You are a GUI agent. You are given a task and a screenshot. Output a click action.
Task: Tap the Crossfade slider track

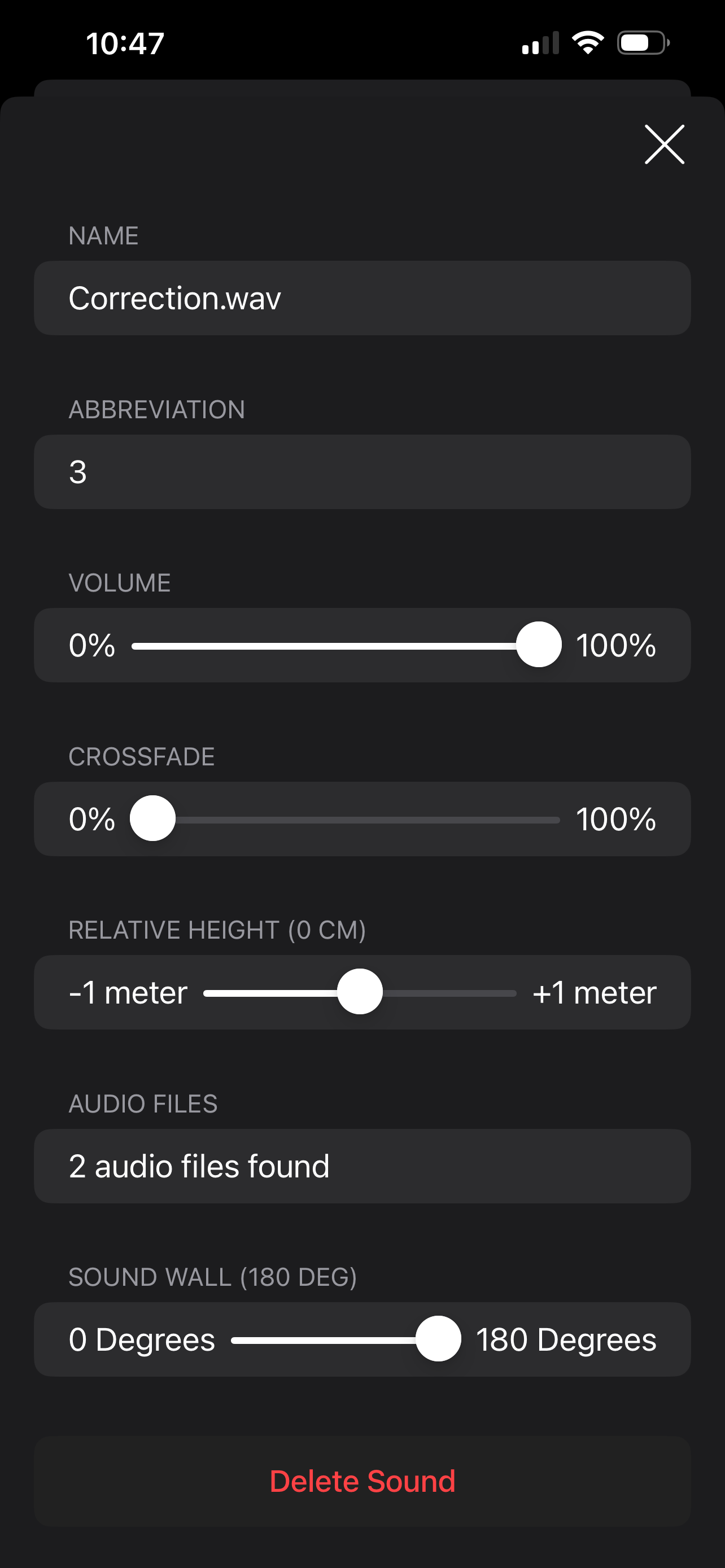[346, 818]
